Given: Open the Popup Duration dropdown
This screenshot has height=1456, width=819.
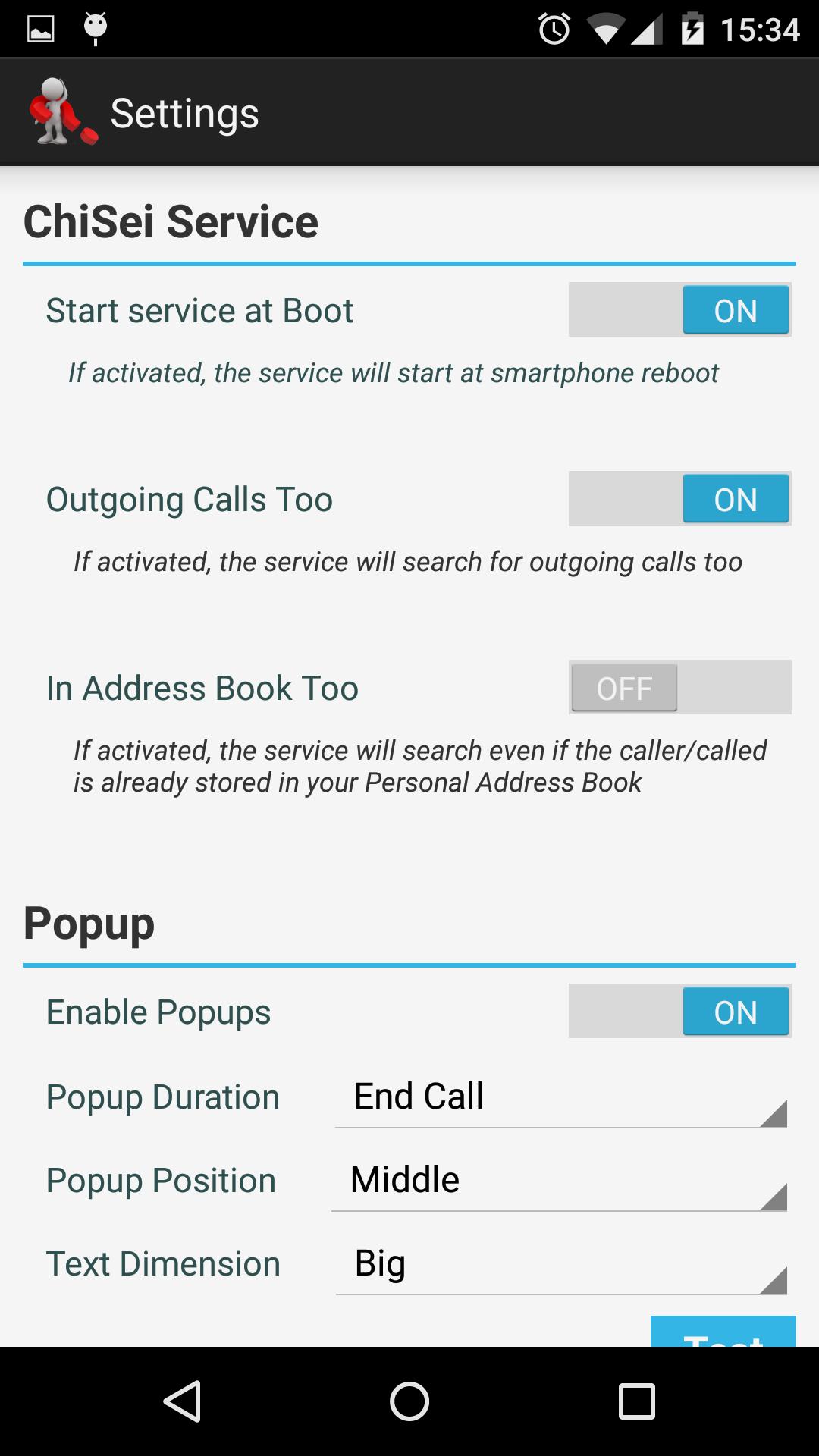Looking at the screenshot, I should pyautogui.click(x=560, y=1097).
